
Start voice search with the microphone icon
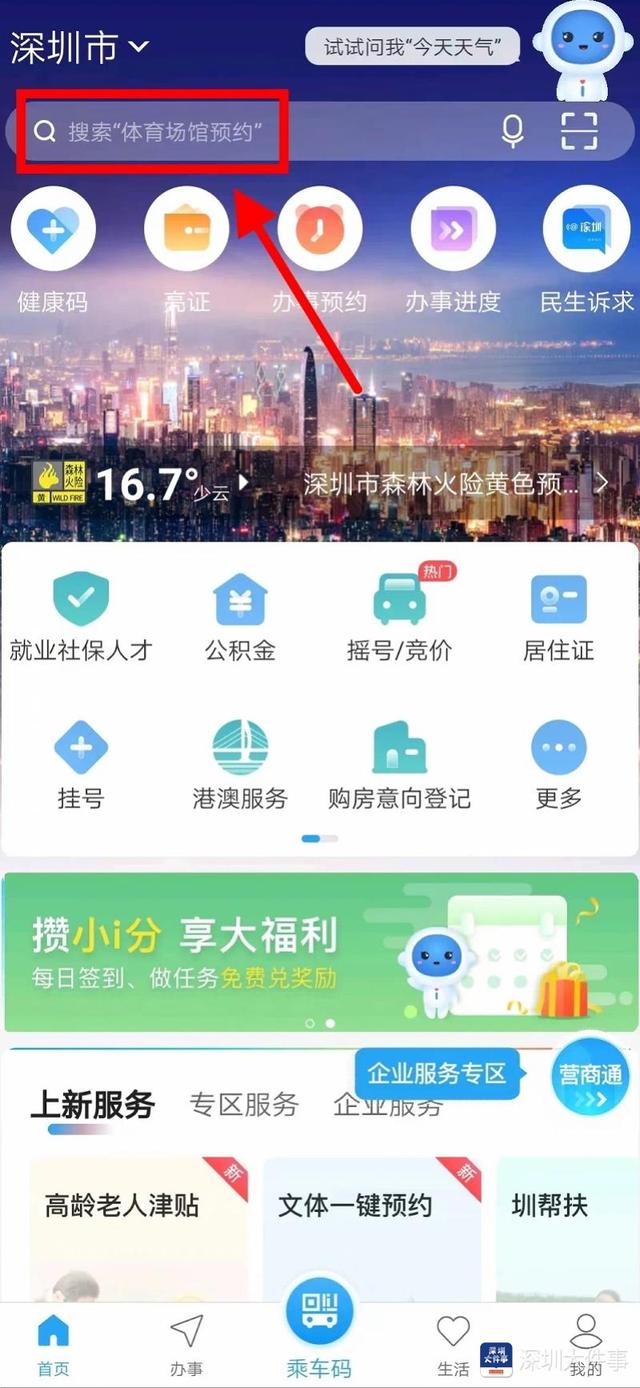(x=512, y=131)
